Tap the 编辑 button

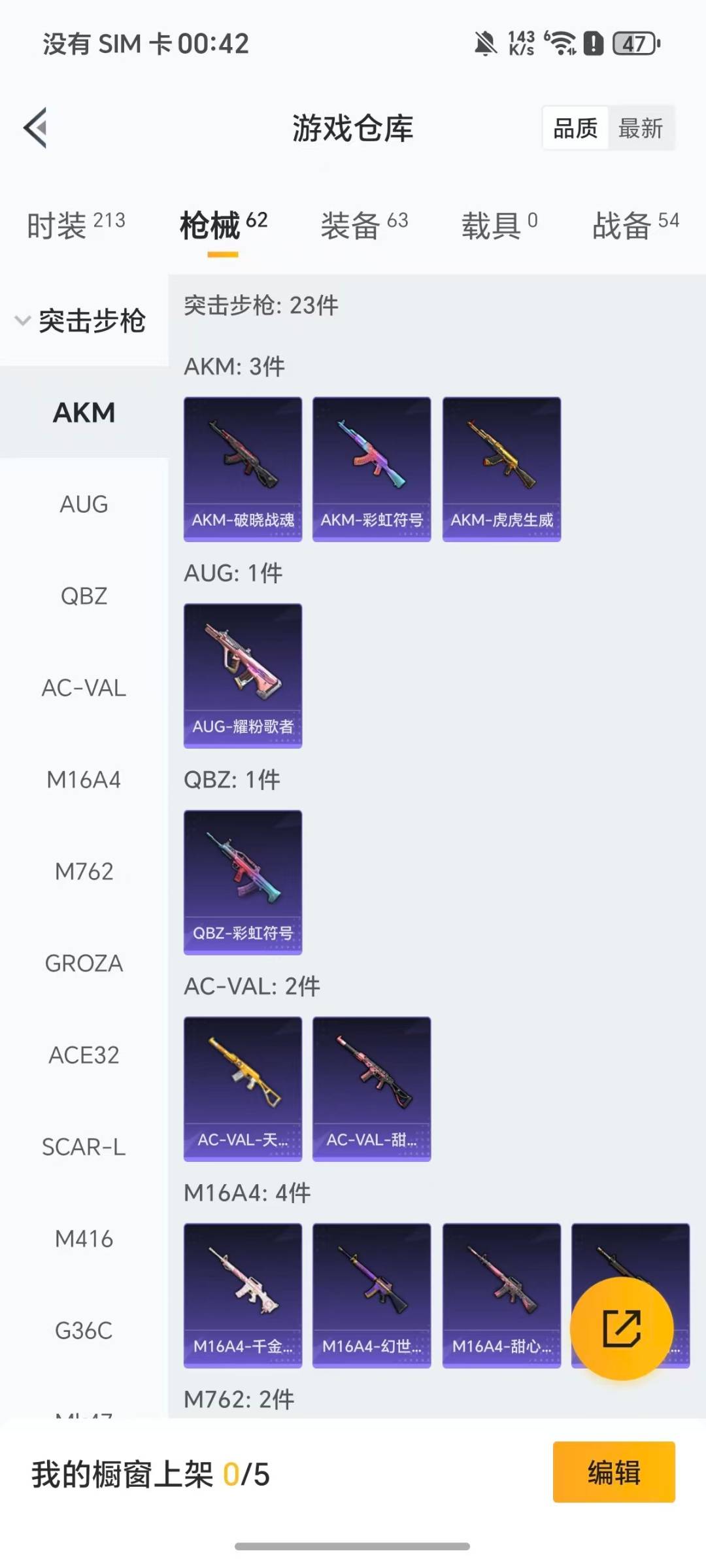coord(613,1472)
